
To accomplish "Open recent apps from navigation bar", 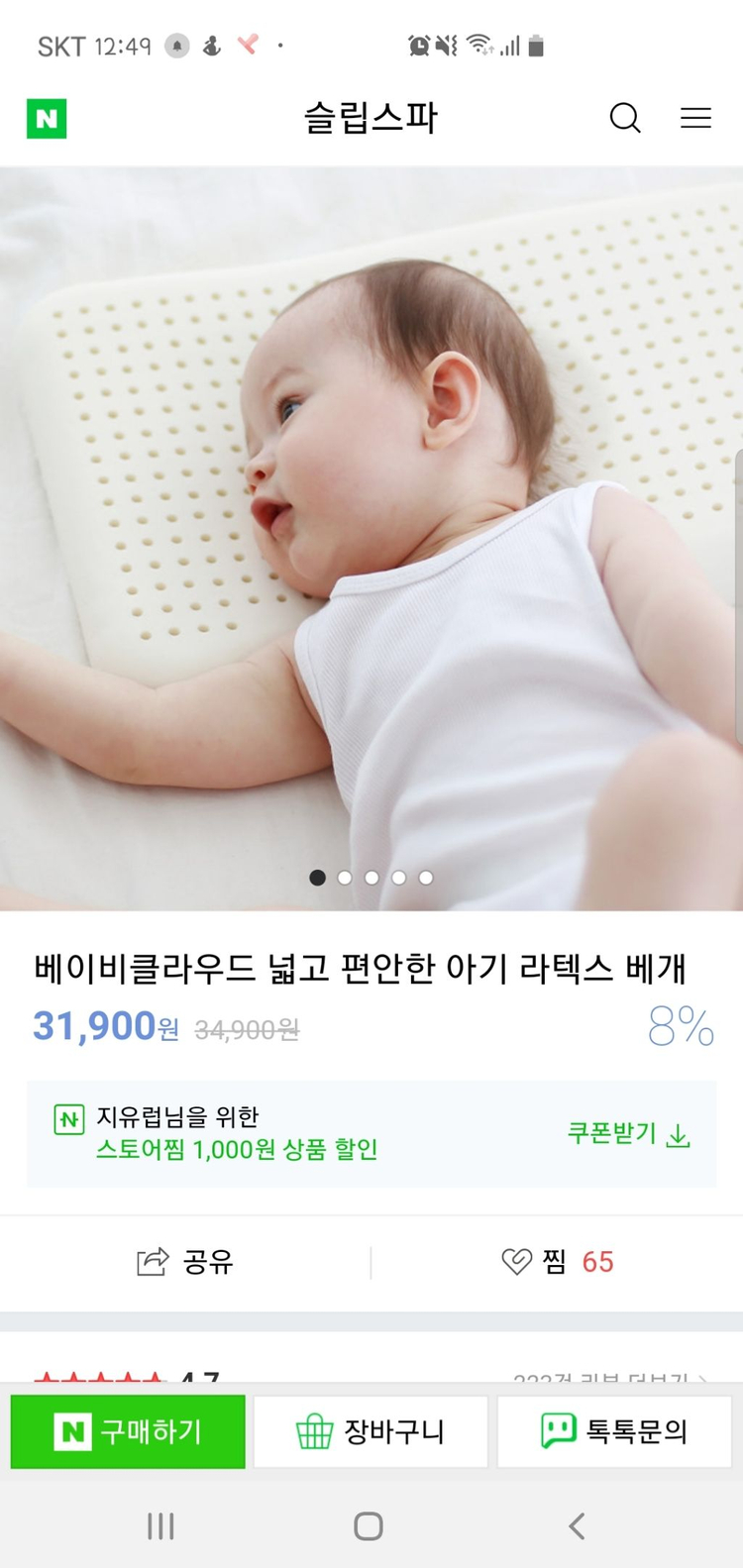I will pos(160,1525).
